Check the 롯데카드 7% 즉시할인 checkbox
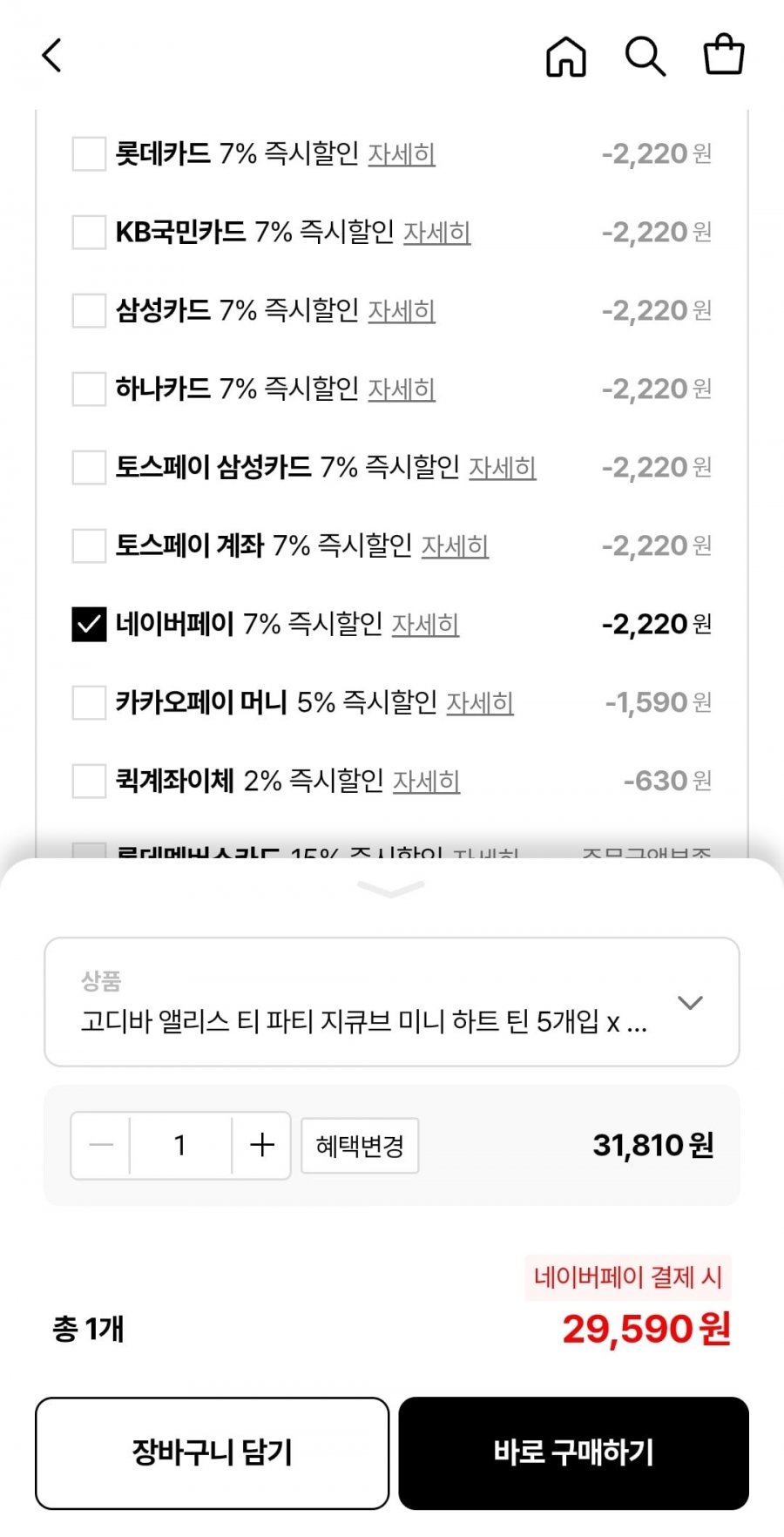Screen dimensions: 784x1537 [89, 153]
